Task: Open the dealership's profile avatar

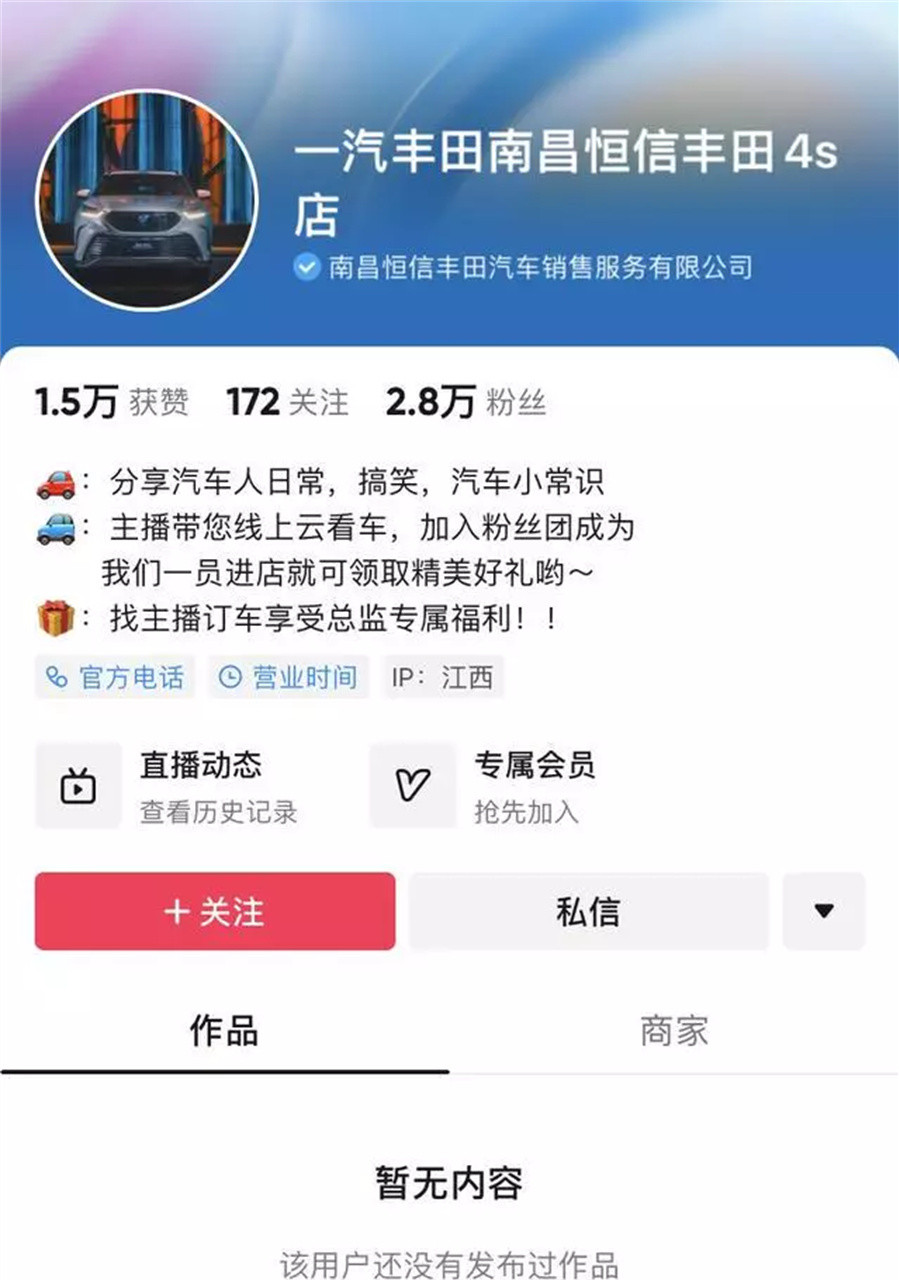Action: tap(147, 200)
